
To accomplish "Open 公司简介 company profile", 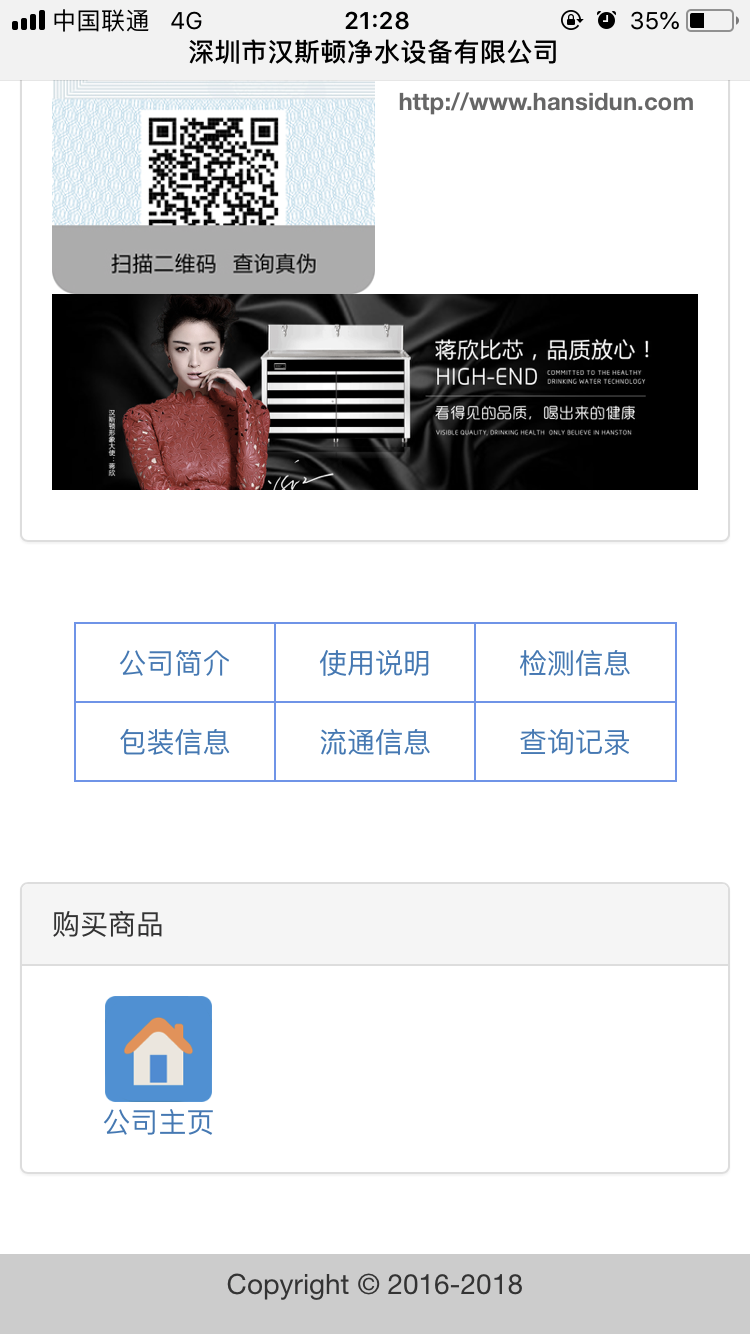I will (x=175, y=663).
